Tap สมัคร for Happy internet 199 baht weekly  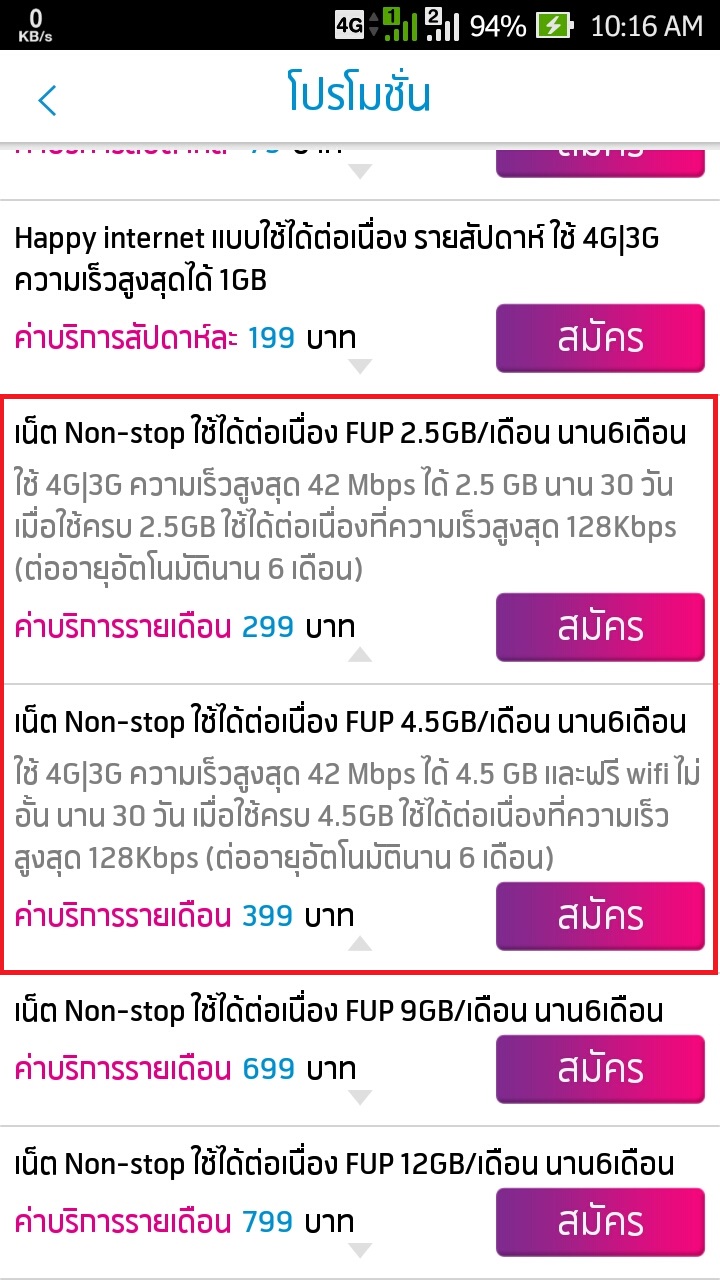(x=600, y=339)
